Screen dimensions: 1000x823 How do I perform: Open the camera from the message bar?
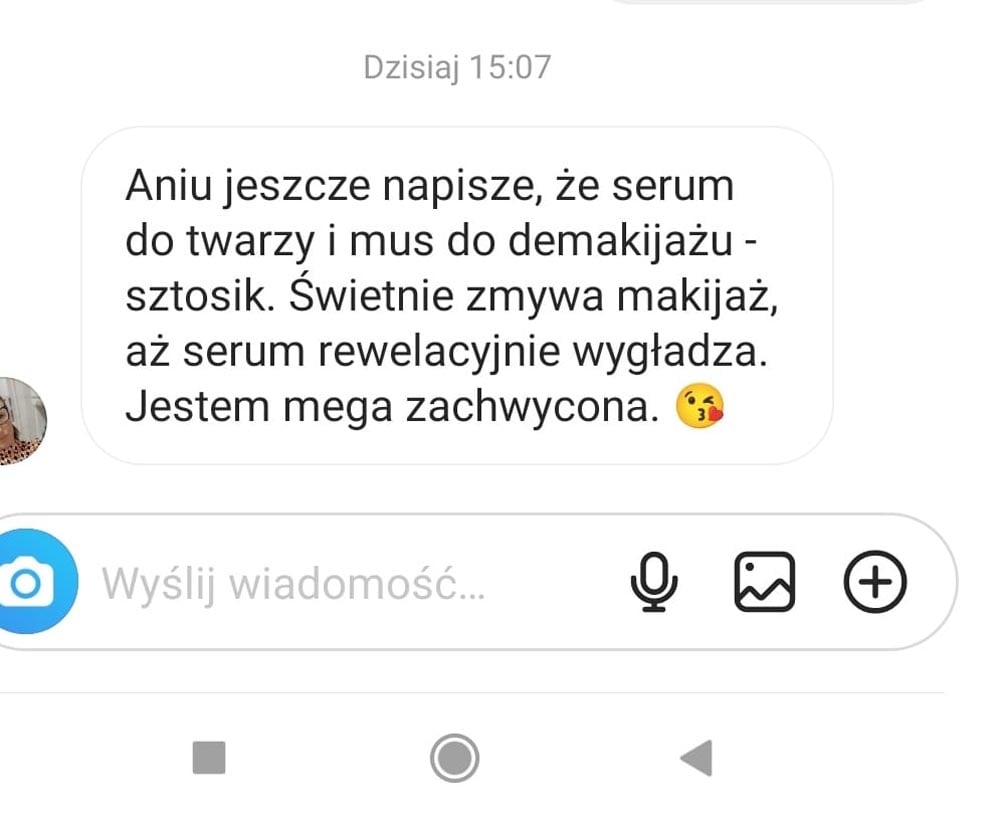(30, 582)
